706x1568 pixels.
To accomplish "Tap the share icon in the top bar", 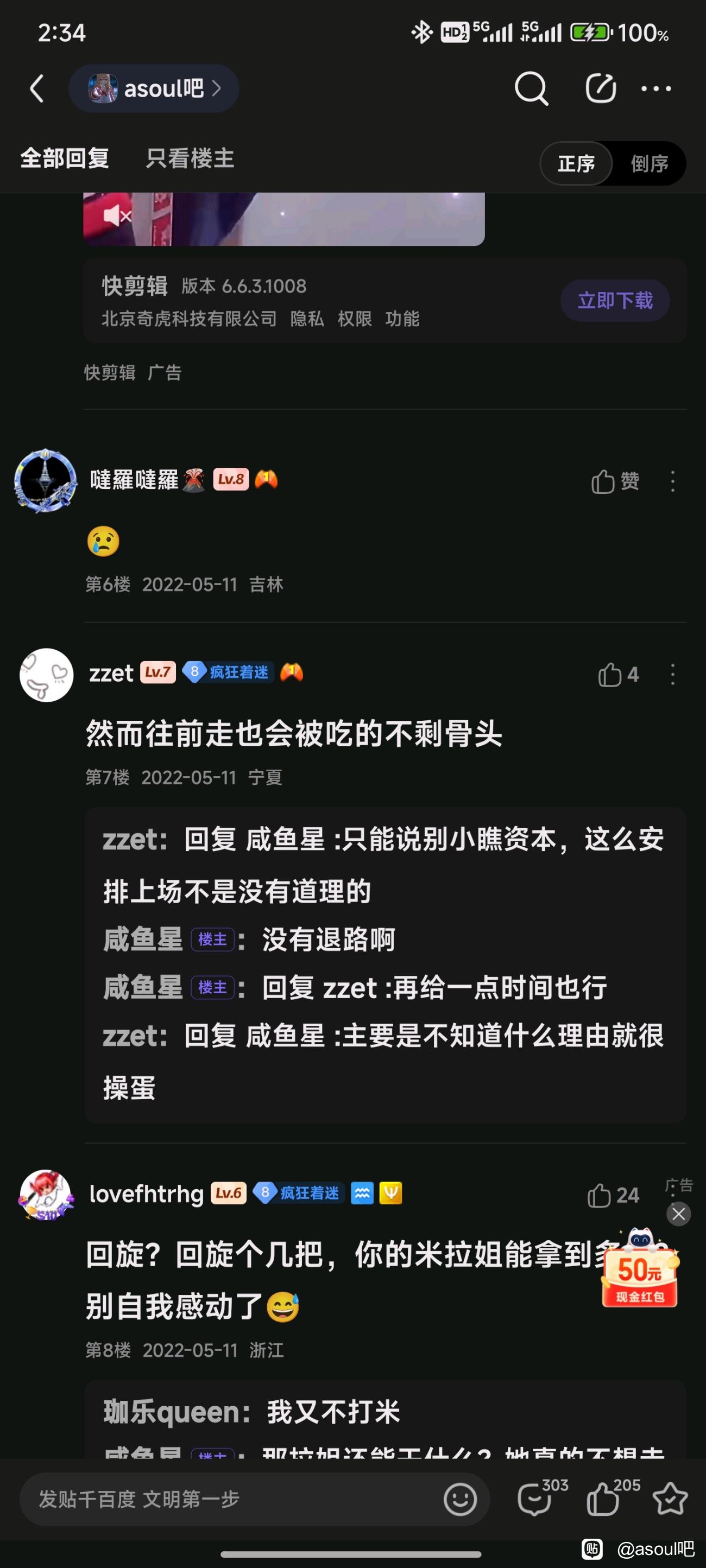I will tap(601, 88).
